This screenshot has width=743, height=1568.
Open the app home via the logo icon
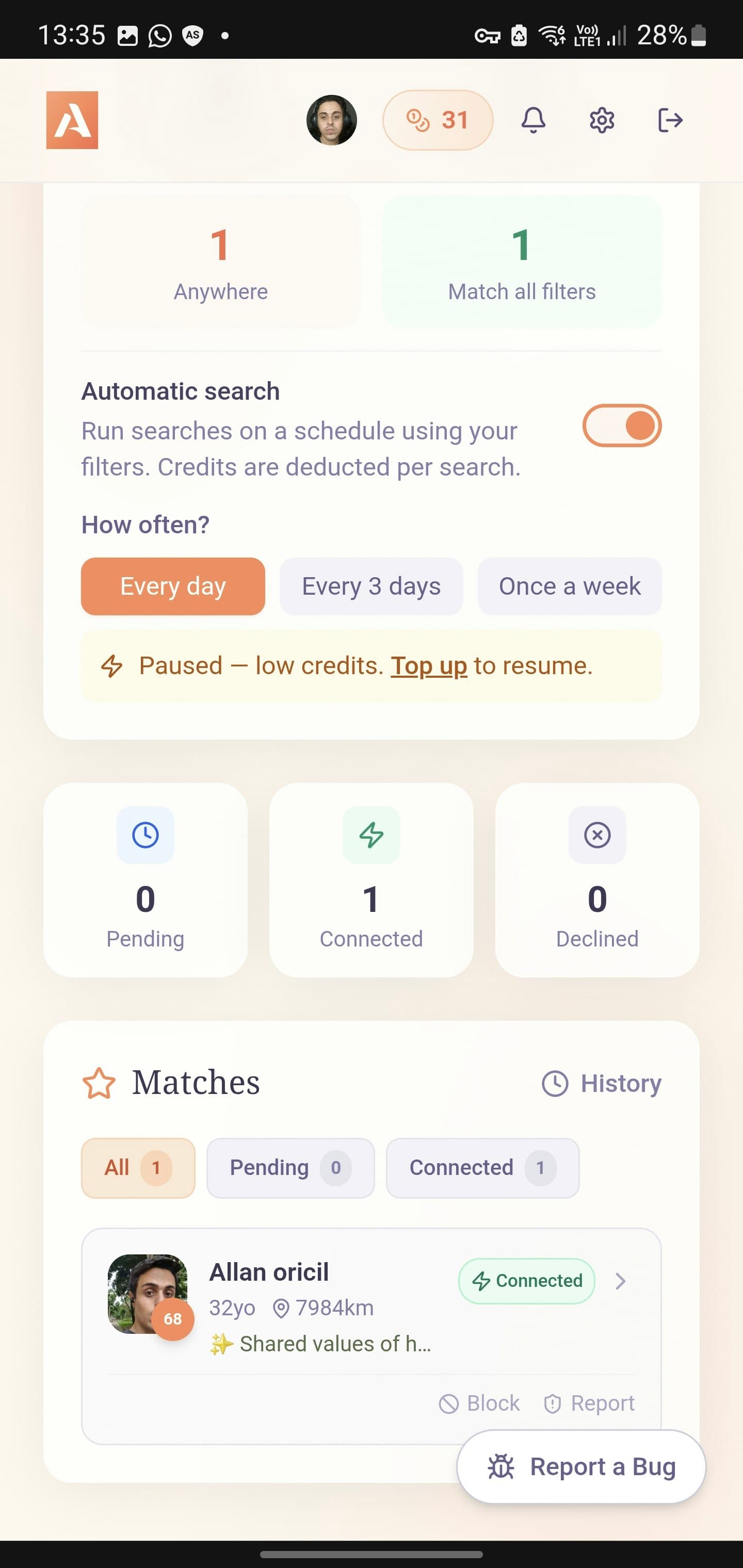coord(71,120)
